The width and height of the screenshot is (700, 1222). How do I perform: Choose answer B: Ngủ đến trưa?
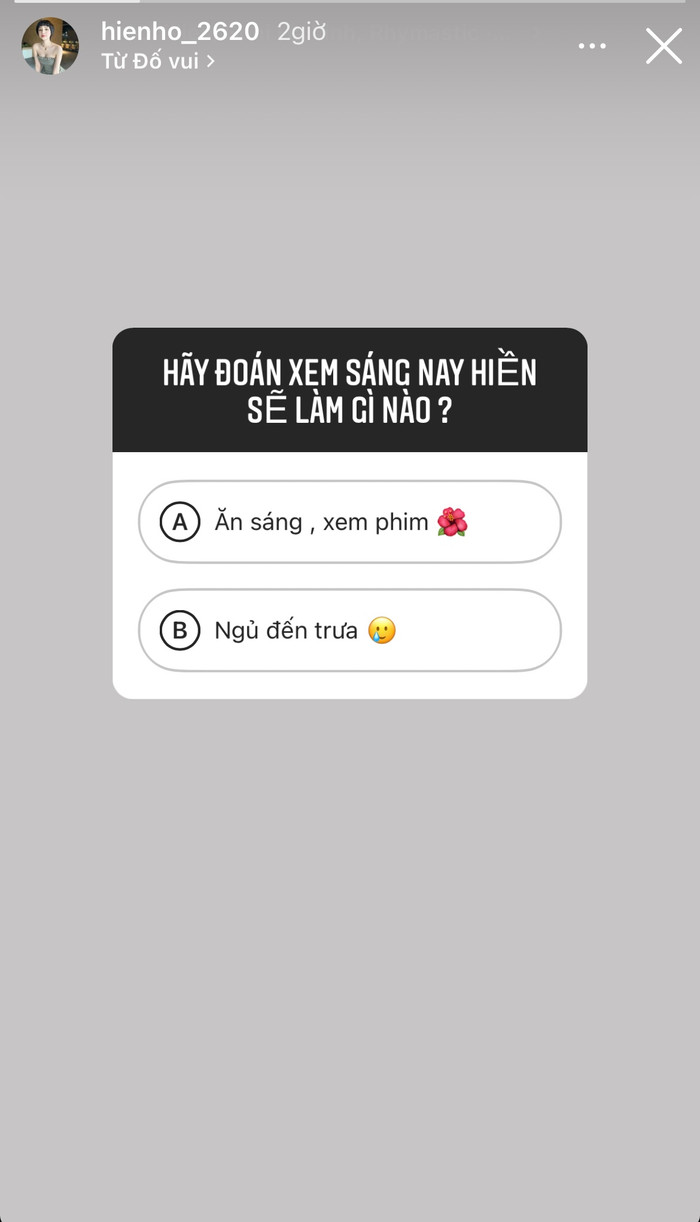[x=349, y=630]
